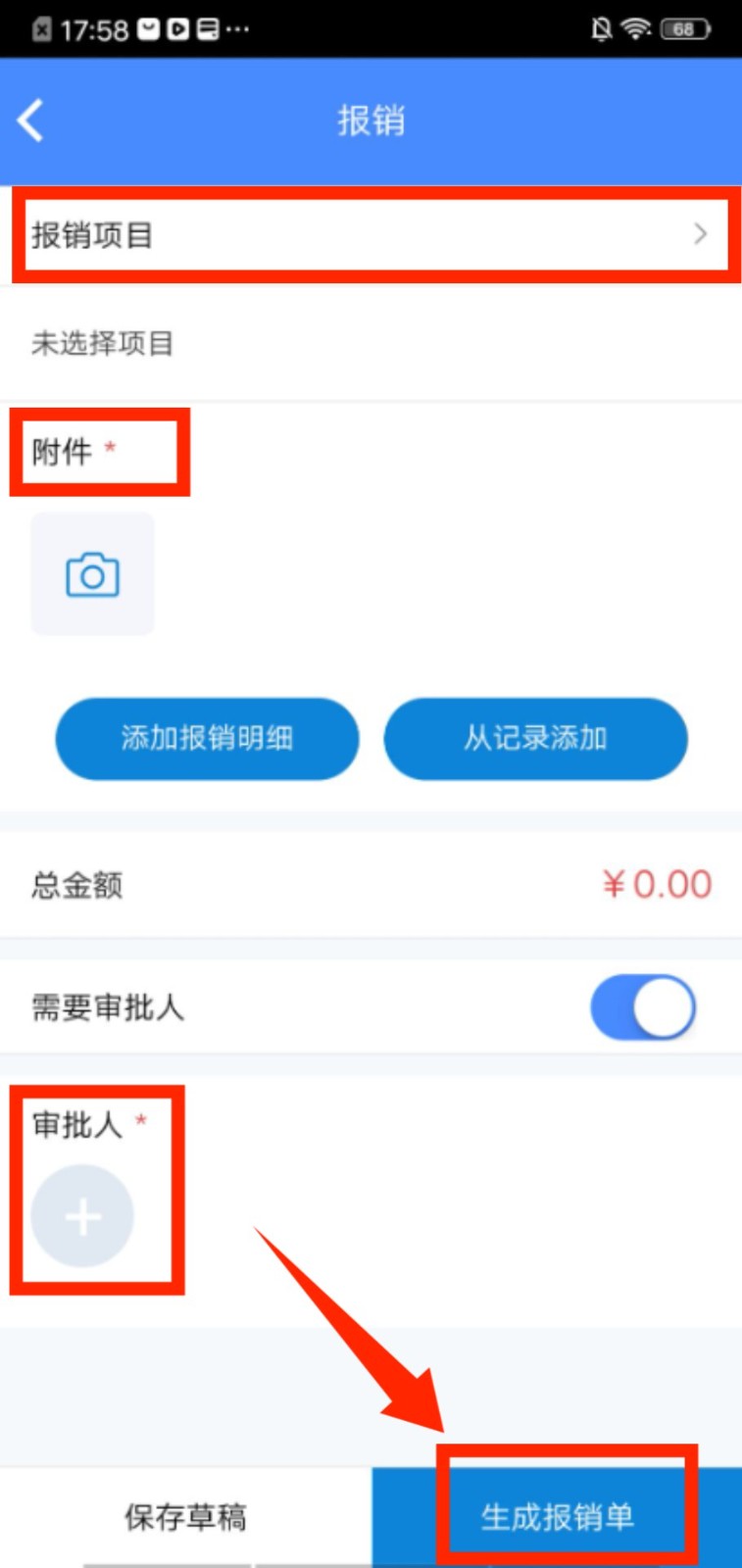Open the 报销项目 selection row
Screen dimensions: 742x1568
(371, 235)
